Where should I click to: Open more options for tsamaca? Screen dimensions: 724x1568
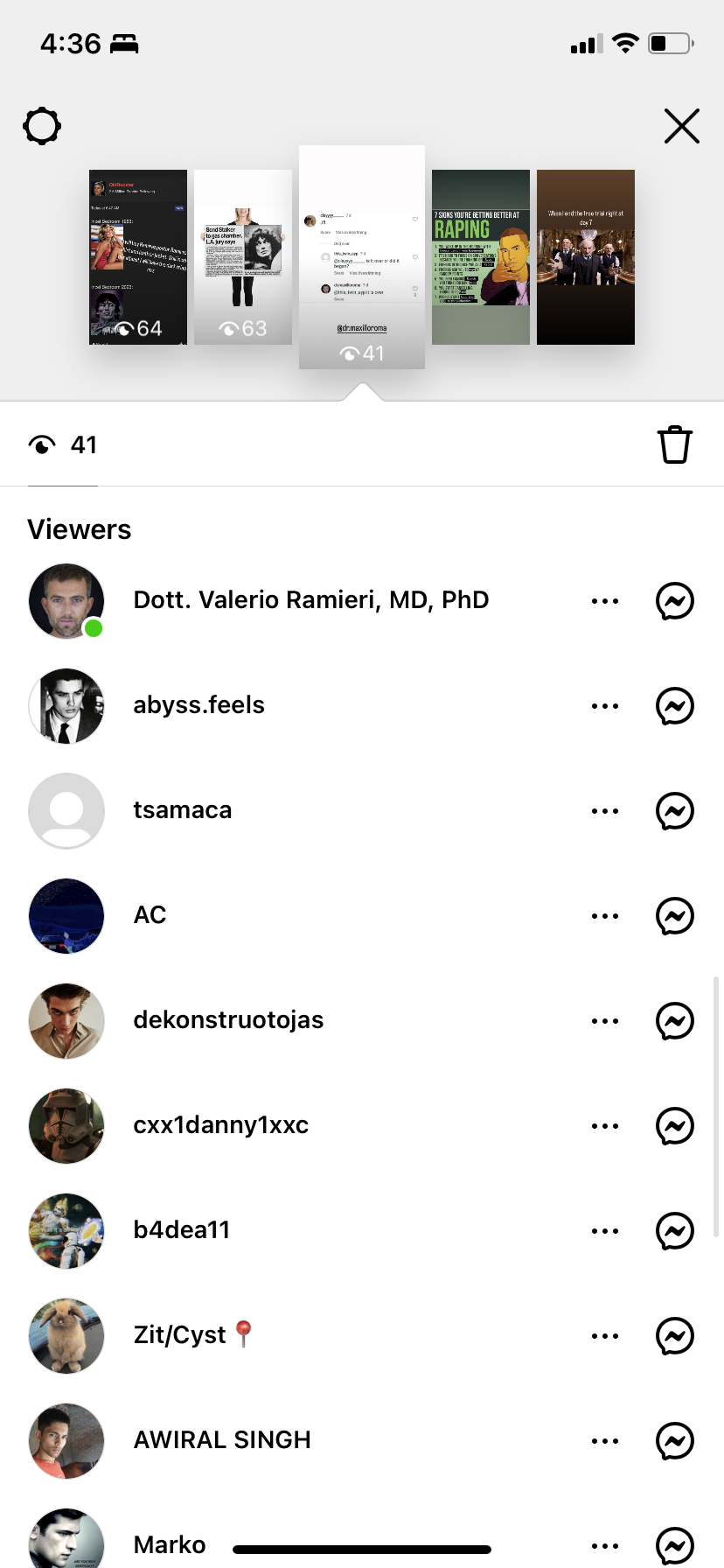(605, 811)
